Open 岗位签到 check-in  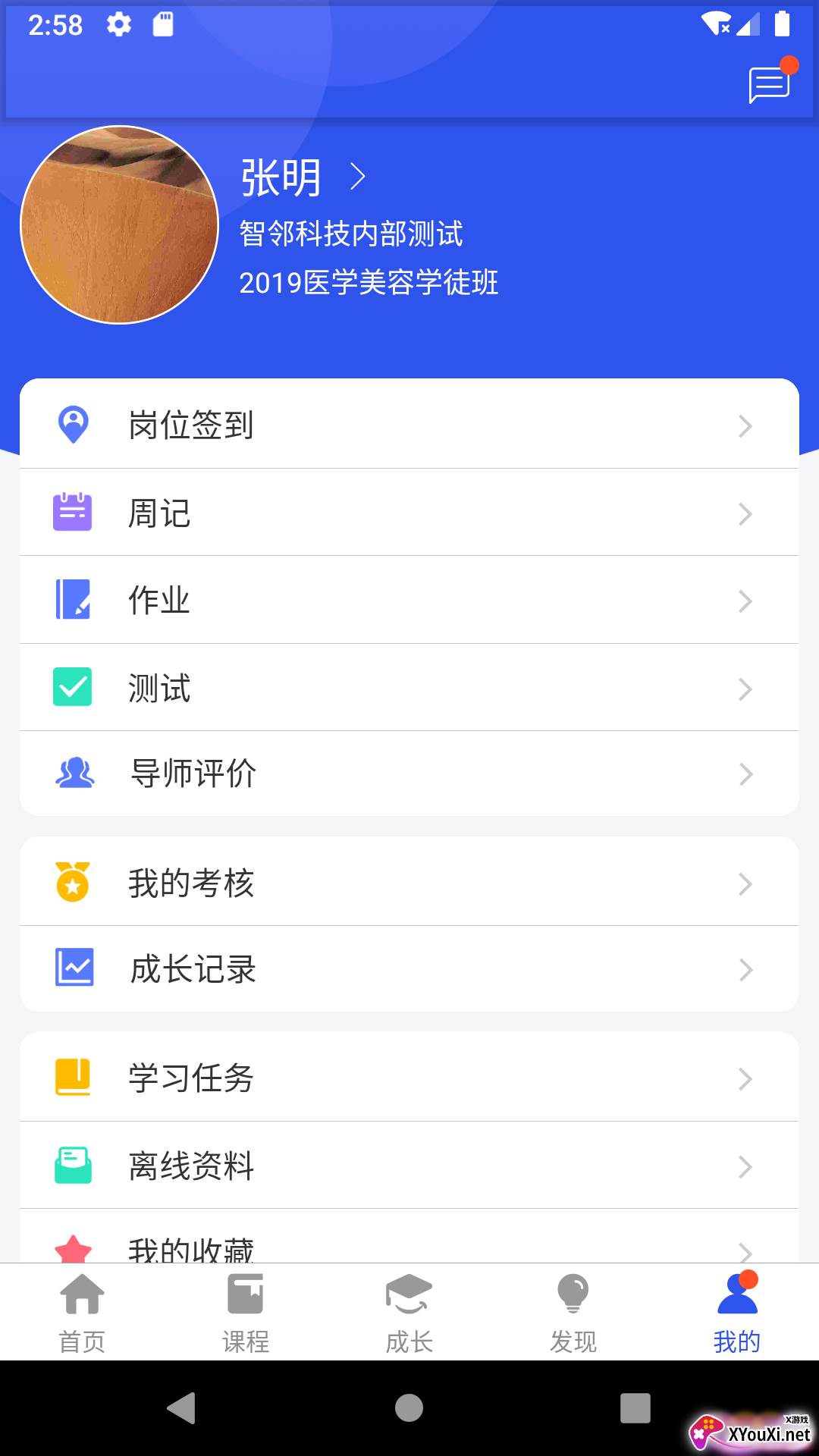409,425
